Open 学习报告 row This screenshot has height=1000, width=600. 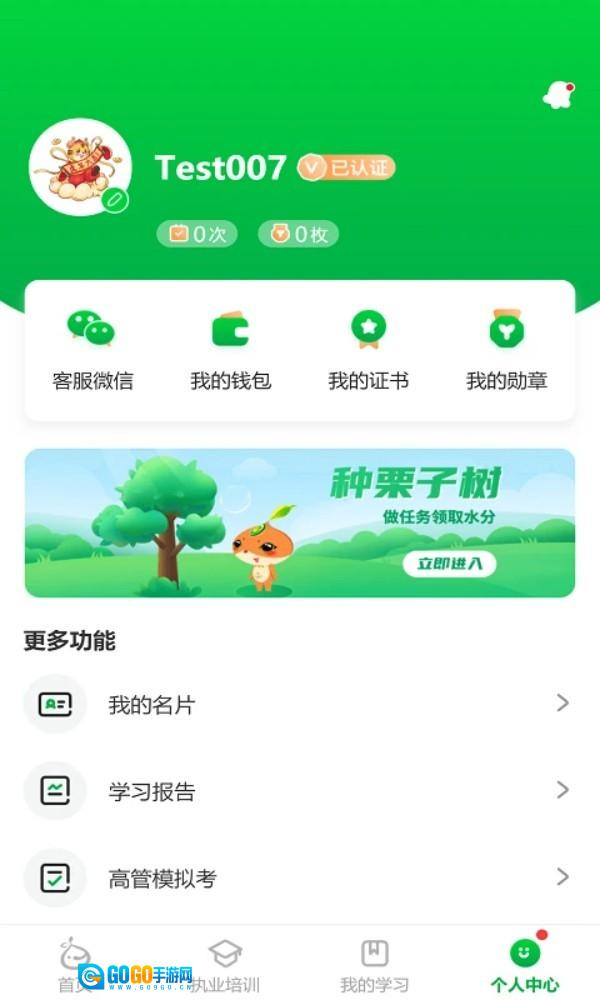300,791
